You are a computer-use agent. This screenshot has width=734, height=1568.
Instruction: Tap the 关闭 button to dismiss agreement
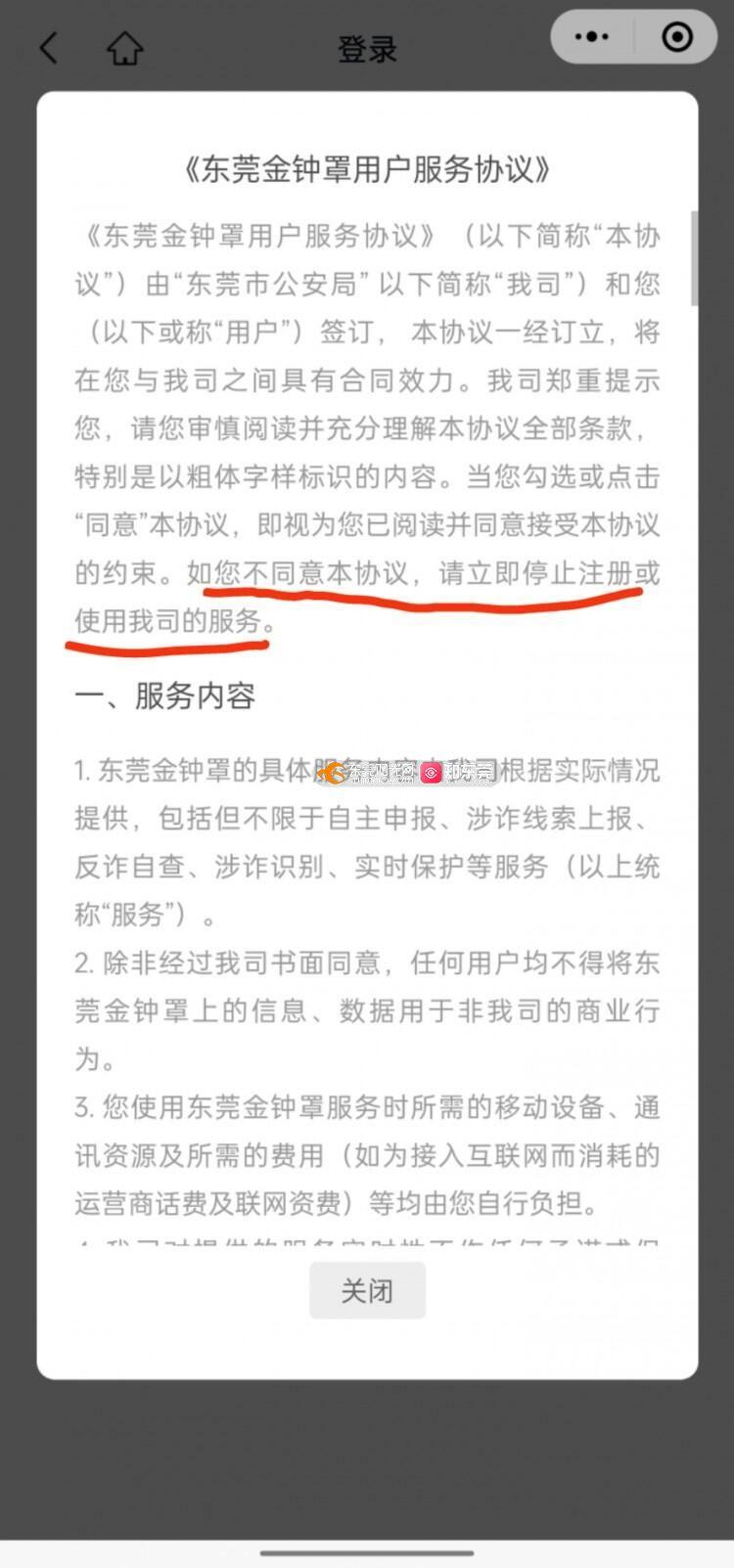(367, 1290)
